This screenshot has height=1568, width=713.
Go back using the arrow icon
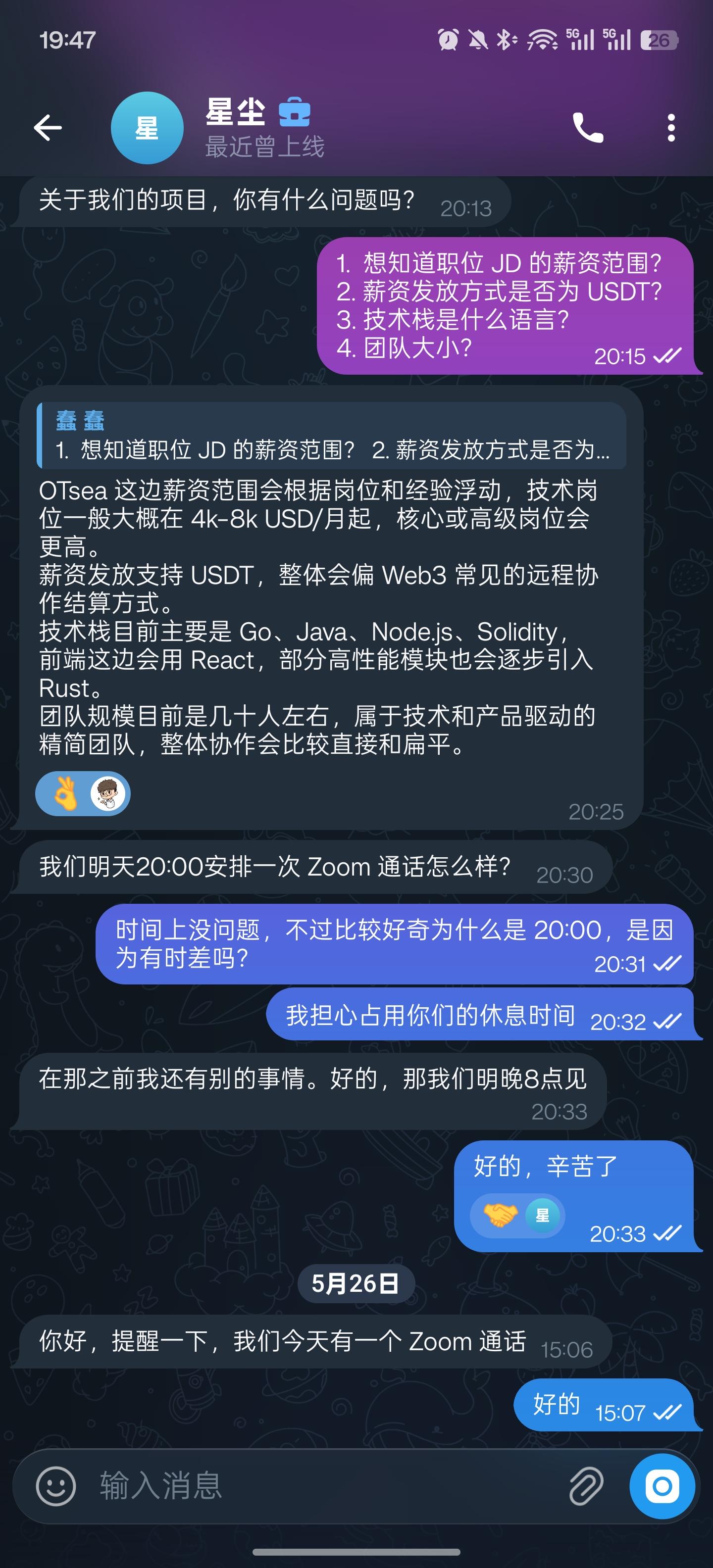click(48, 128)
